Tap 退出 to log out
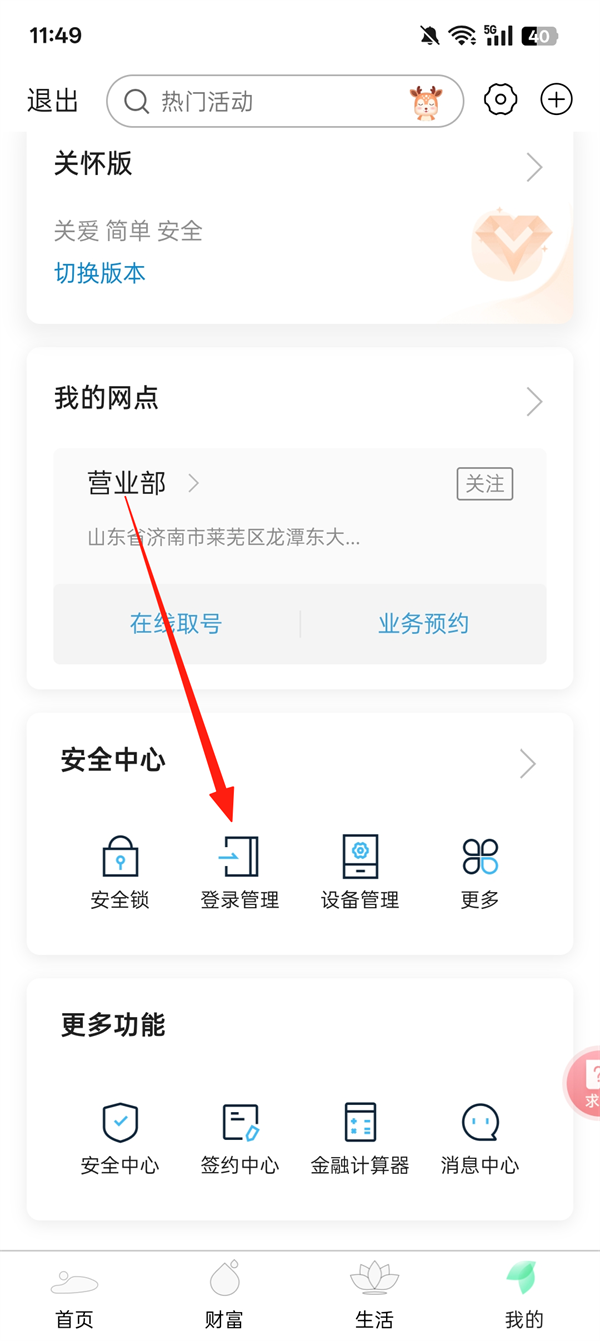 (53, 101)
